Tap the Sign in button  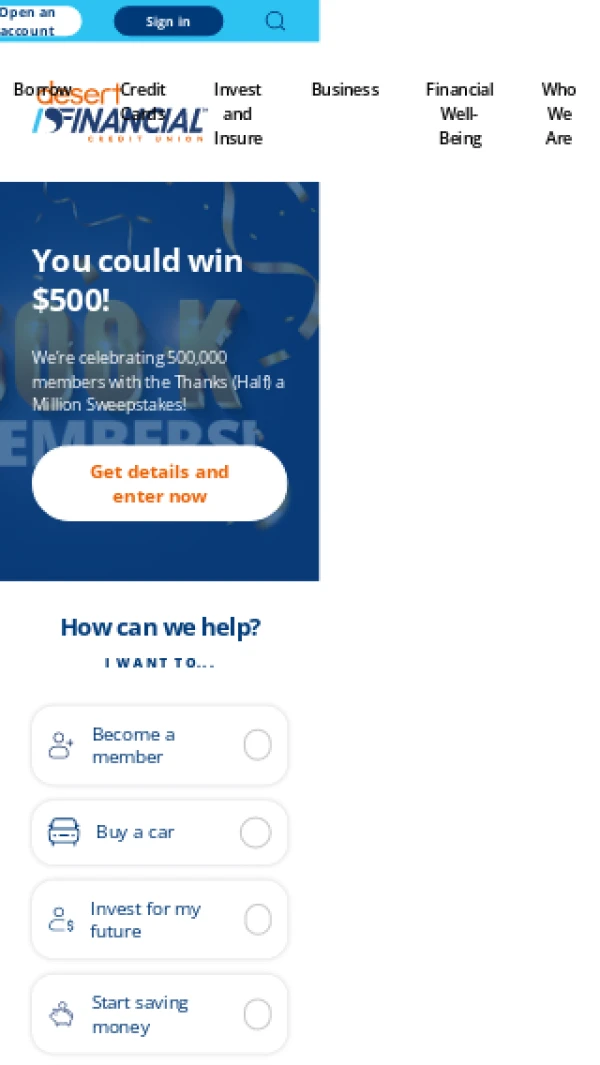[x=168, y=21]
